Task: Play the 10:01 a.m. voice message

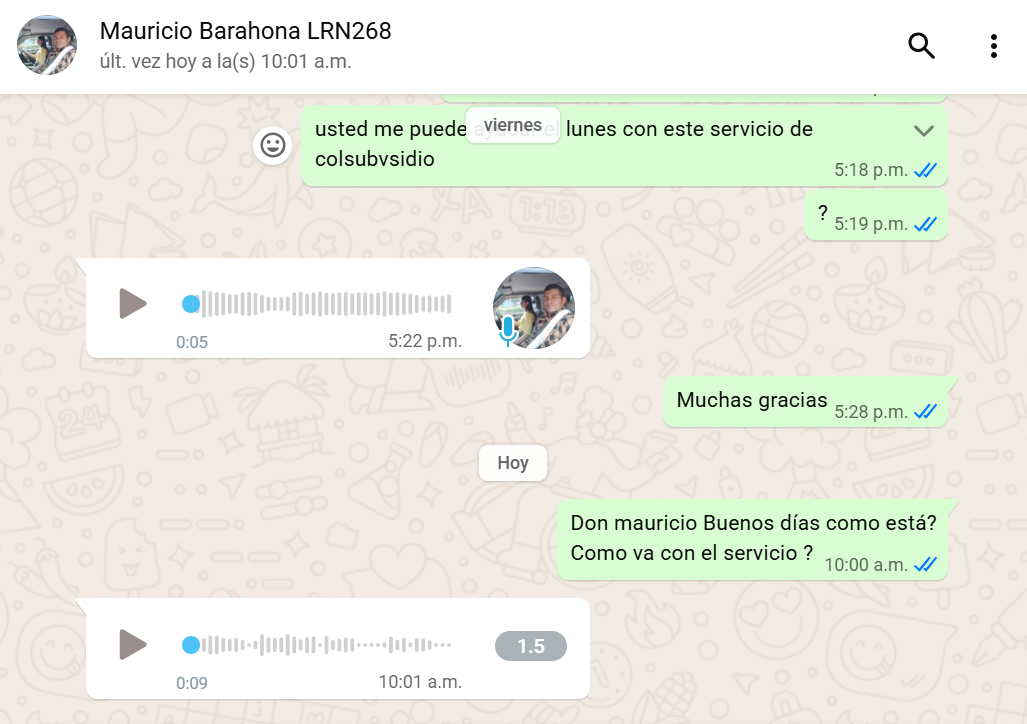Action: [x=133, y=644]
